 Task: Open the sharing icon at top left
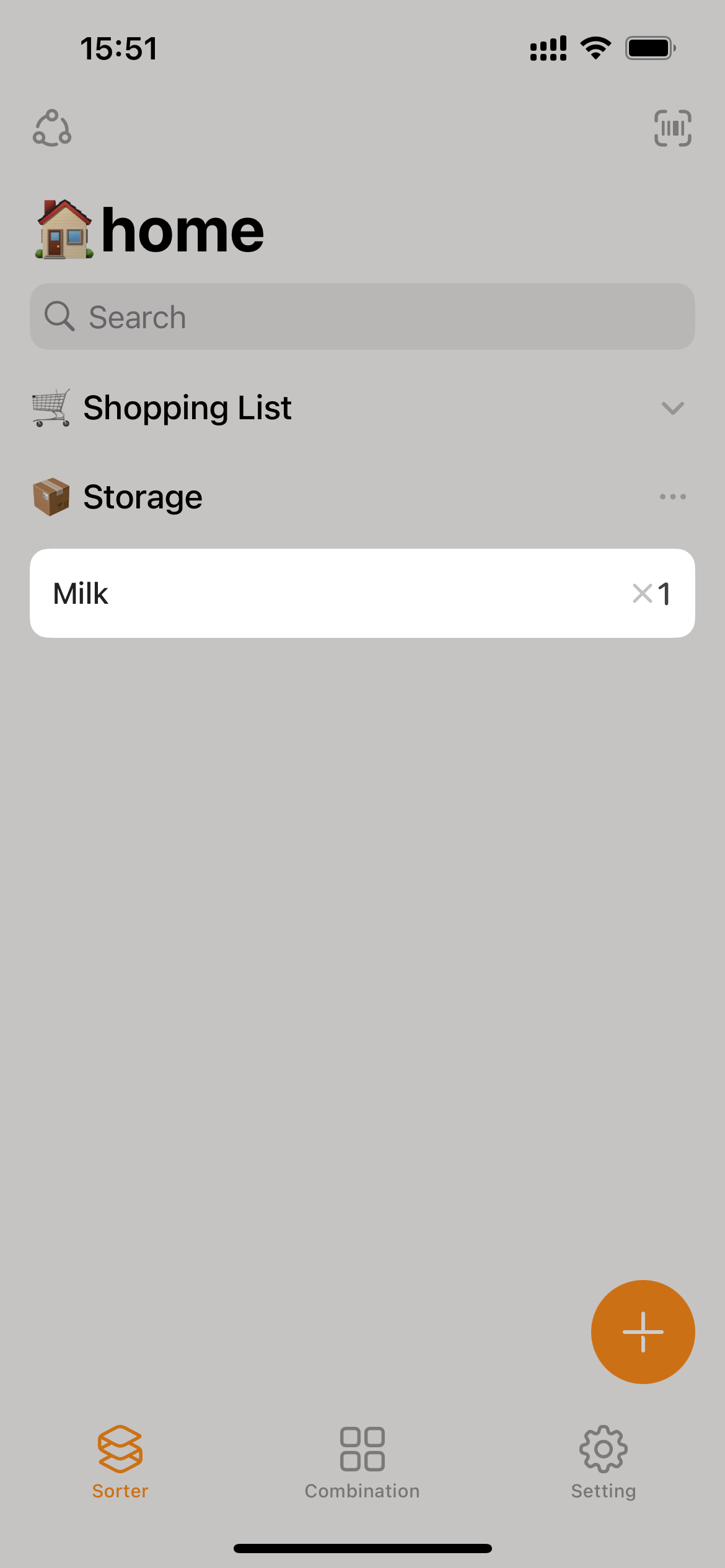coord(52,128)
